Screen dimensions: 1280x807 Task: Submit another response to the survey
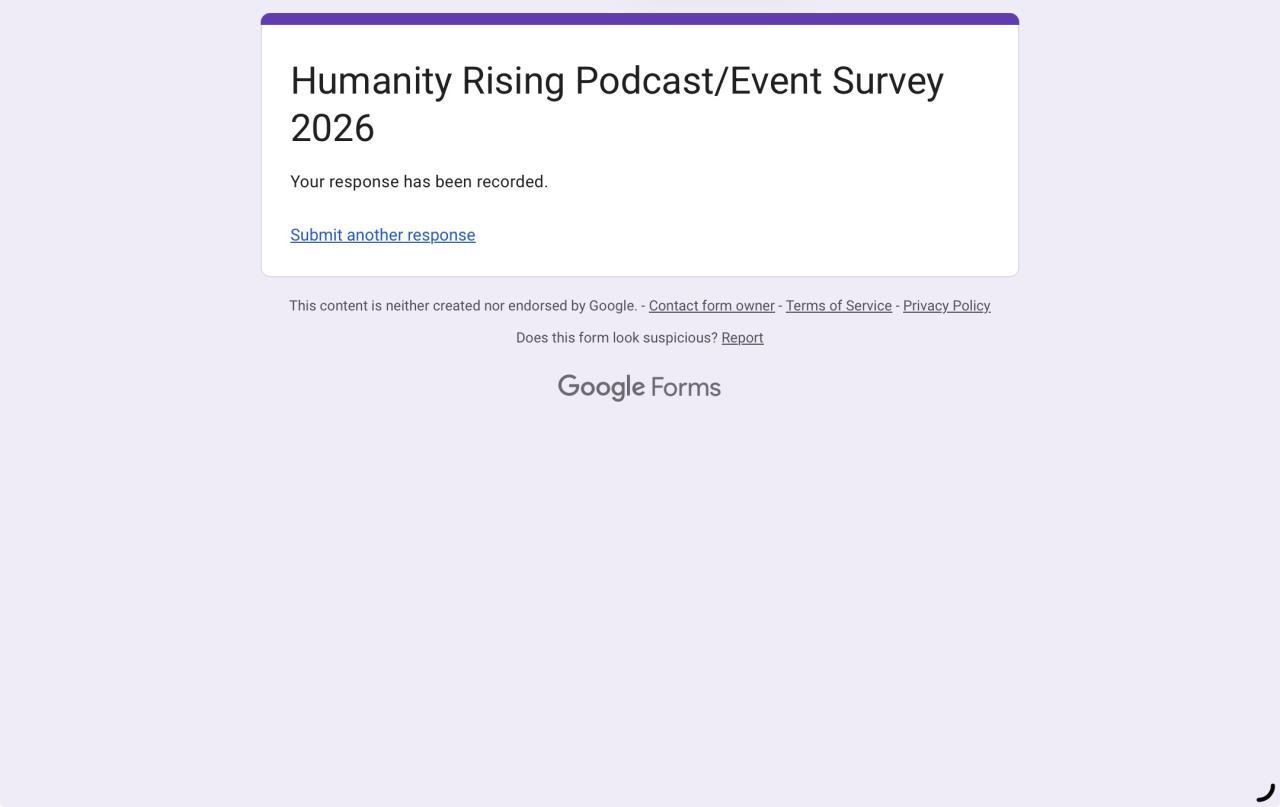pyautogui.click(x=382, y=235)
